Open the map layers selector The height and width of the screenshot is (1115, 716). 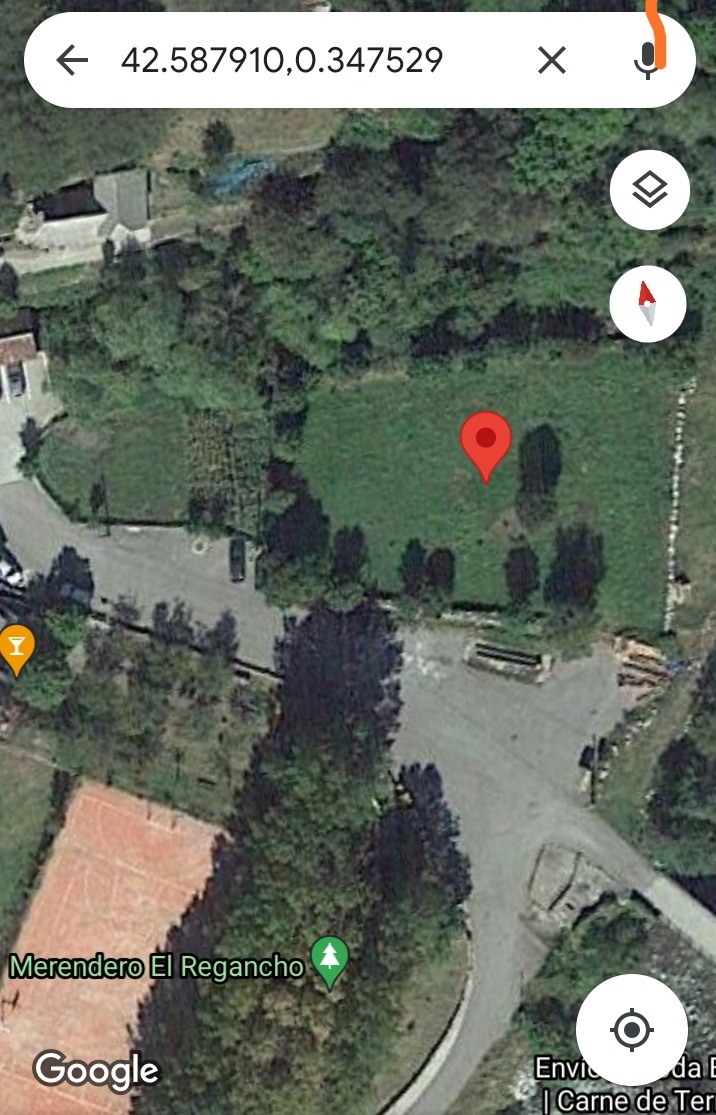[x=650, y=190]
